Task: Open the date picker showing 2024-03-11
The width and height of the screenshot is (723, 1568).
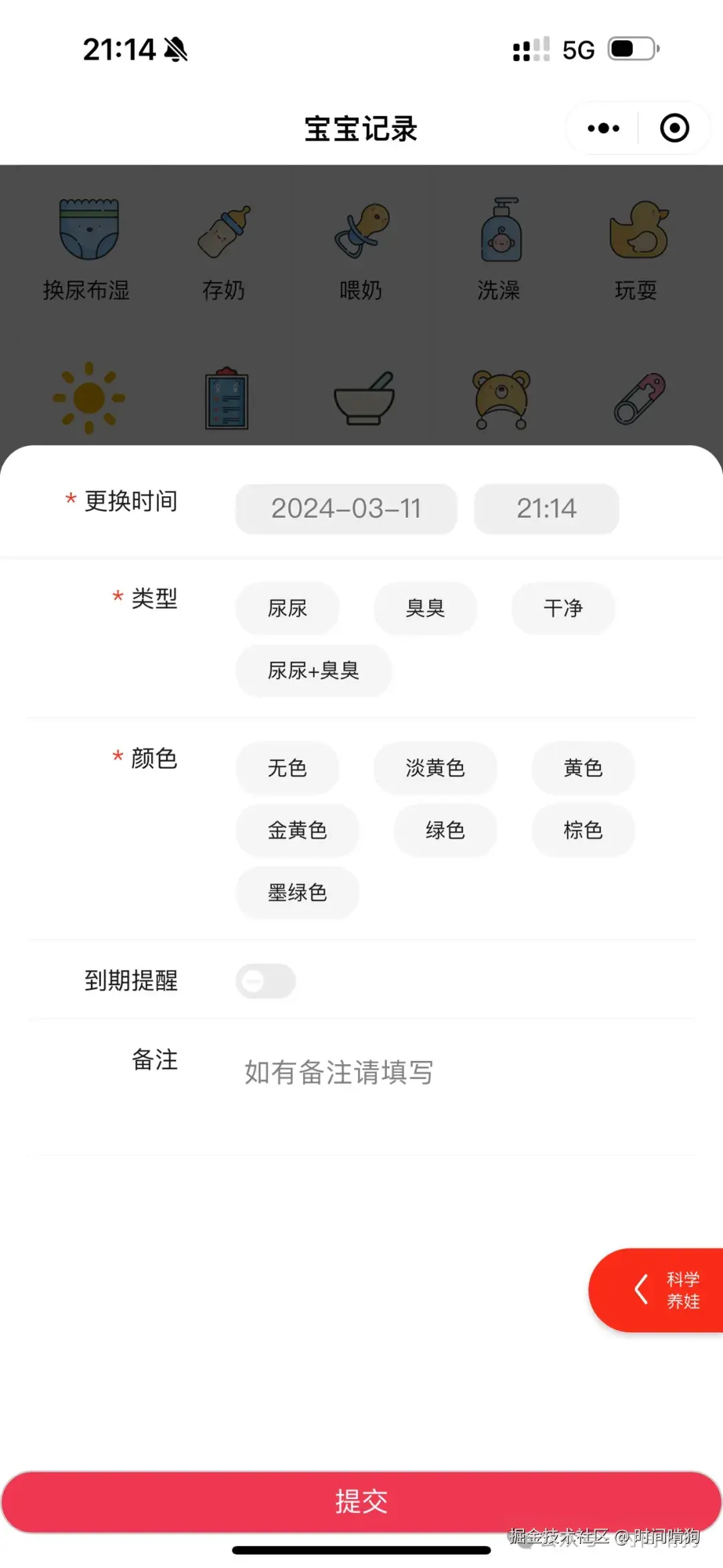Action: pos(345,509)
